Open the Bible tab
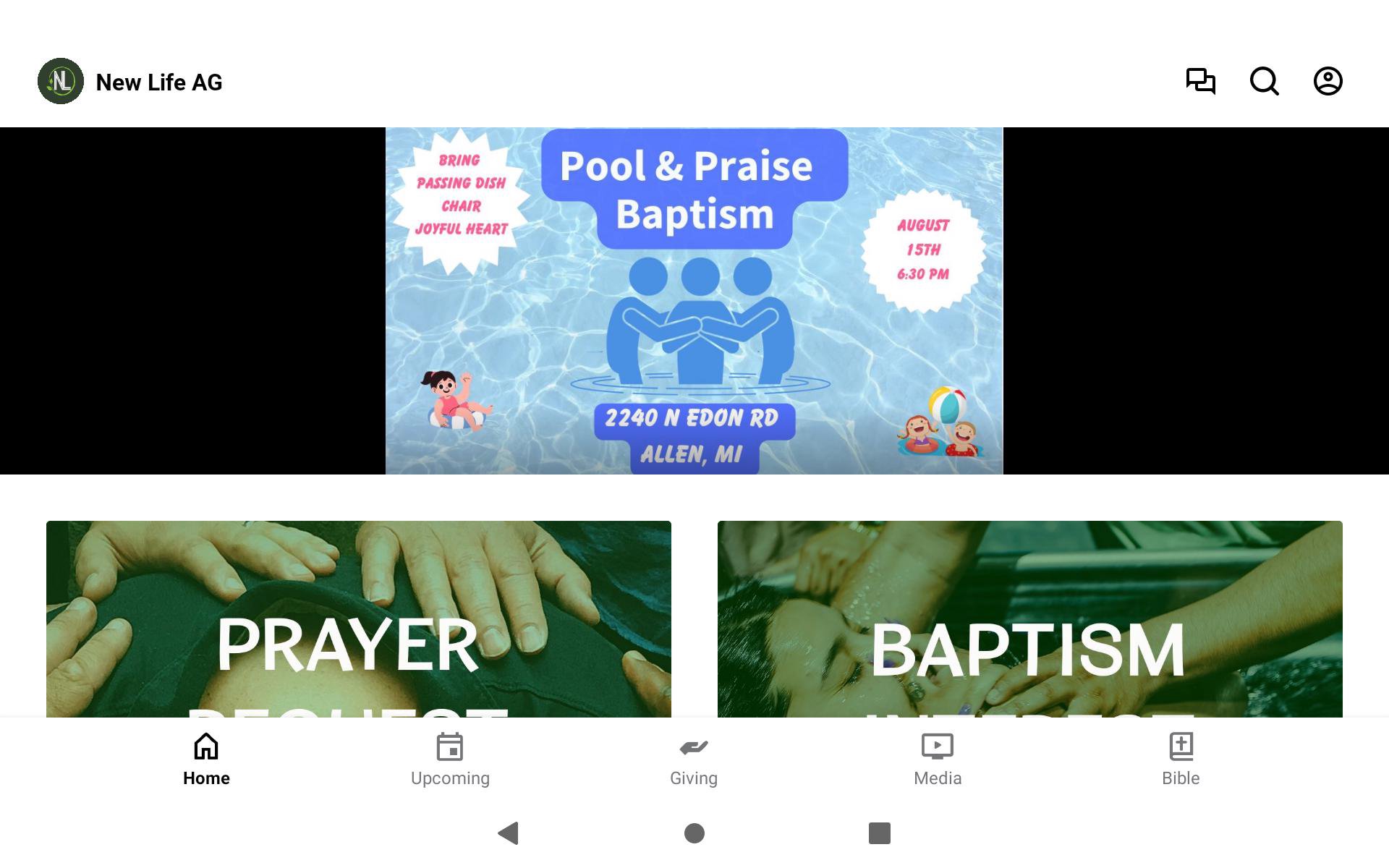This screenshot has width=1389, height=868. point(1181,759)
